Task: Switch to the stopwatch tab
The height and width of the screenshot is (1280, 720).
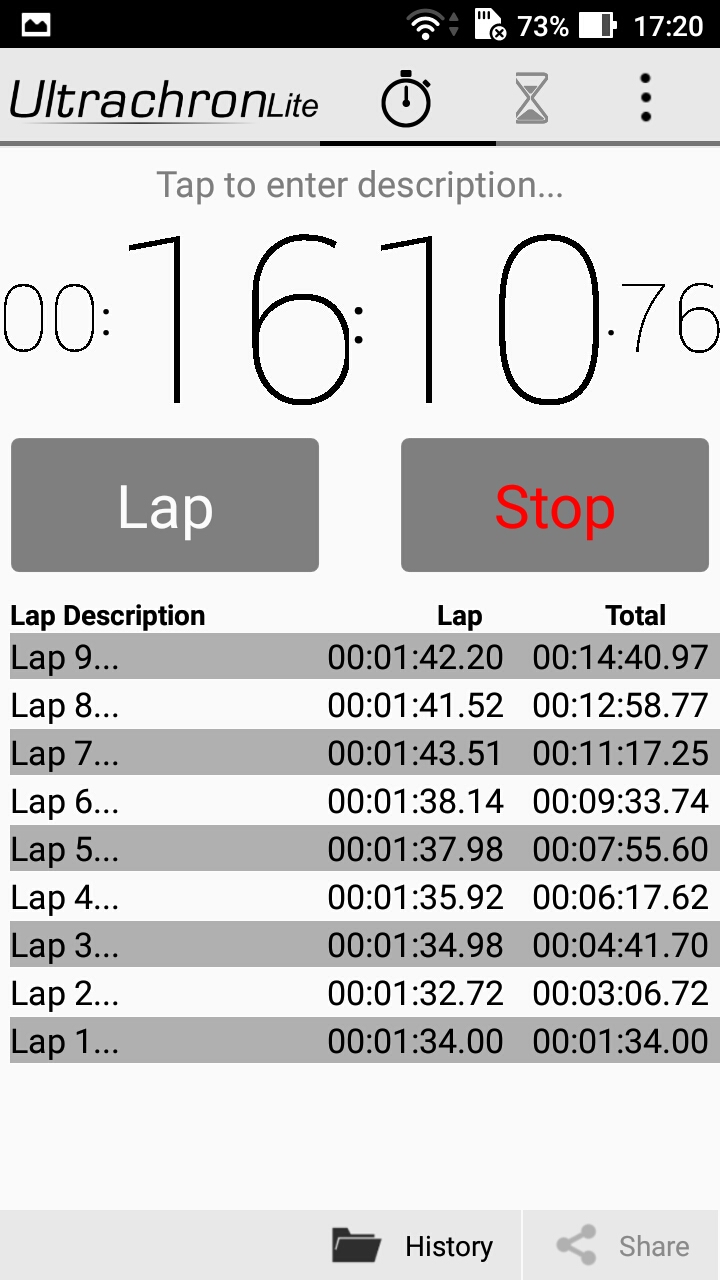Action: tap(406, 99)
